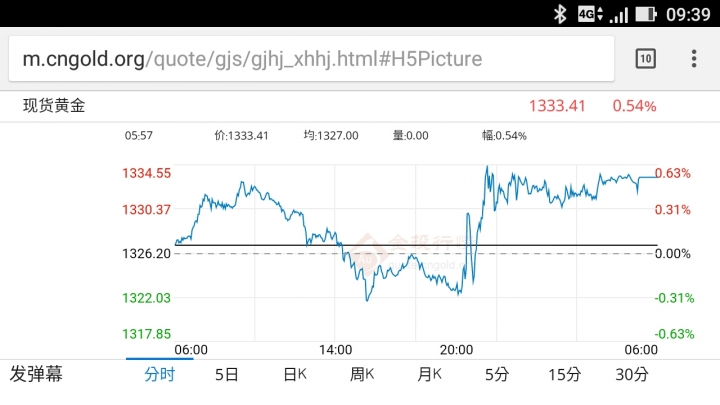Select the 分时 chart tab
Viewport: 720px width, 405px height.
click(159, 375)
